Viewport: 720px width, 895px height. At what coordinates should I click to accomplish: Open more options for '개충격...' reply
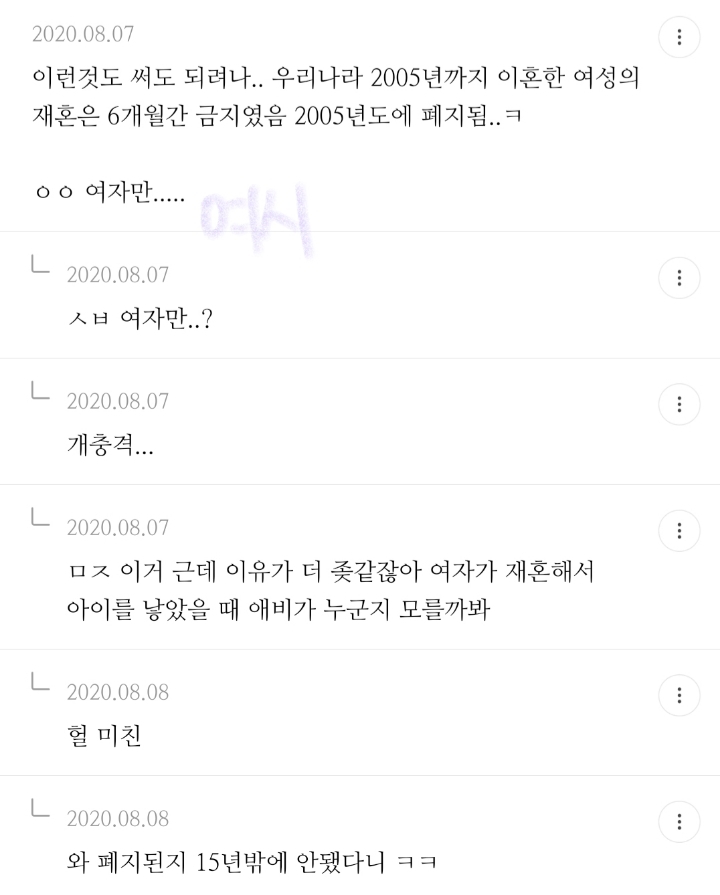[680, 404]
